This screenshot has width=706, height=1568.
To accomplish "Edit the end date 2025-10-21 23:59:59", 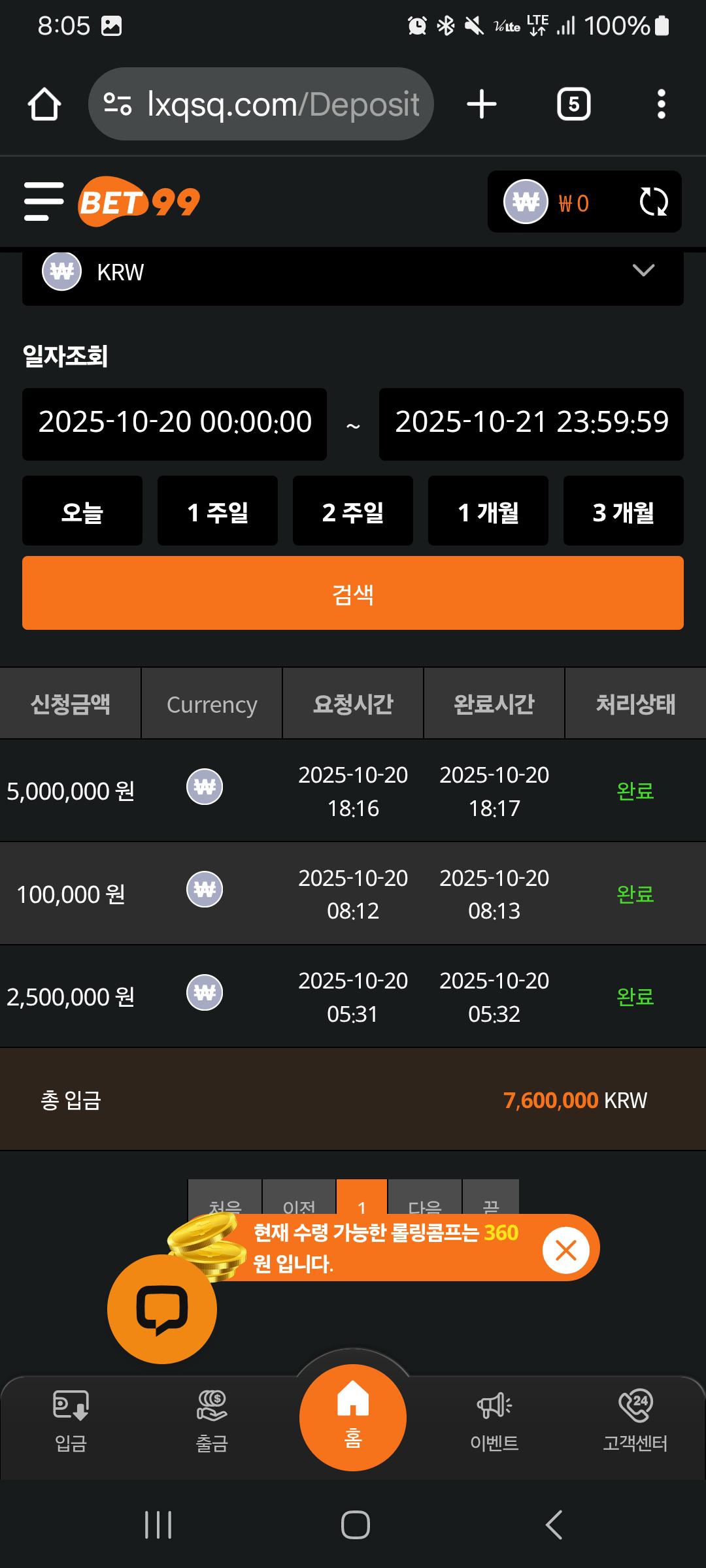I will 531,423.
